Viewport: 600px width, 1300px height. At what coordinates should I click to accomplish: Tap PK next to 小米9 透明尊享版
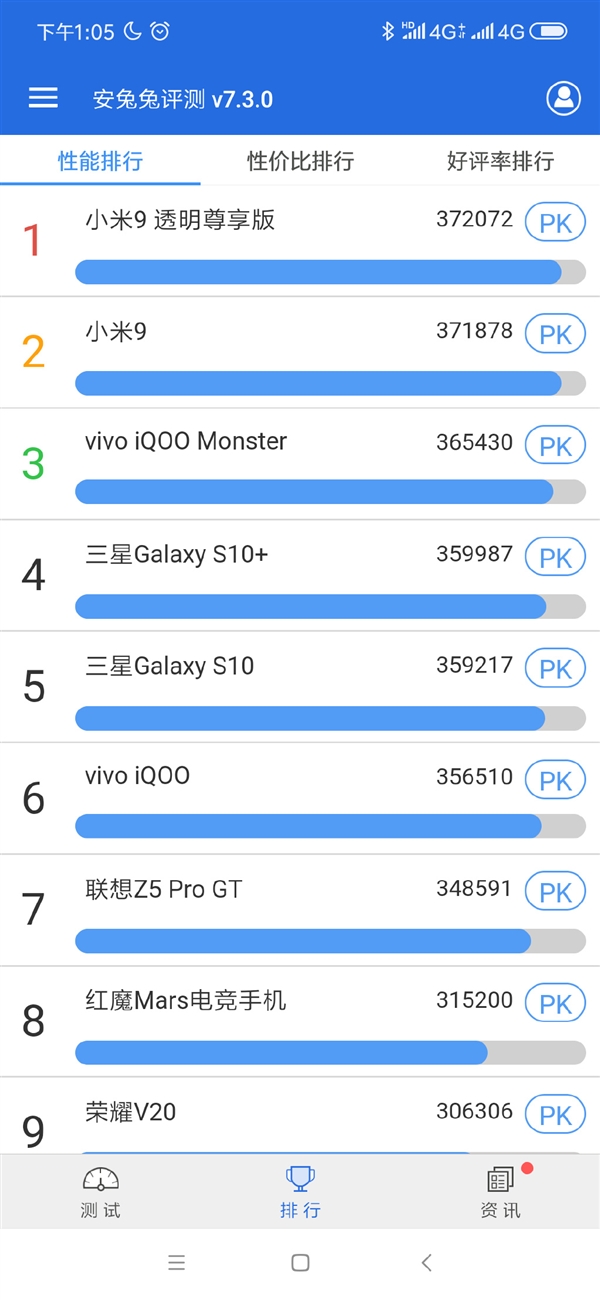tap(555, 224)
